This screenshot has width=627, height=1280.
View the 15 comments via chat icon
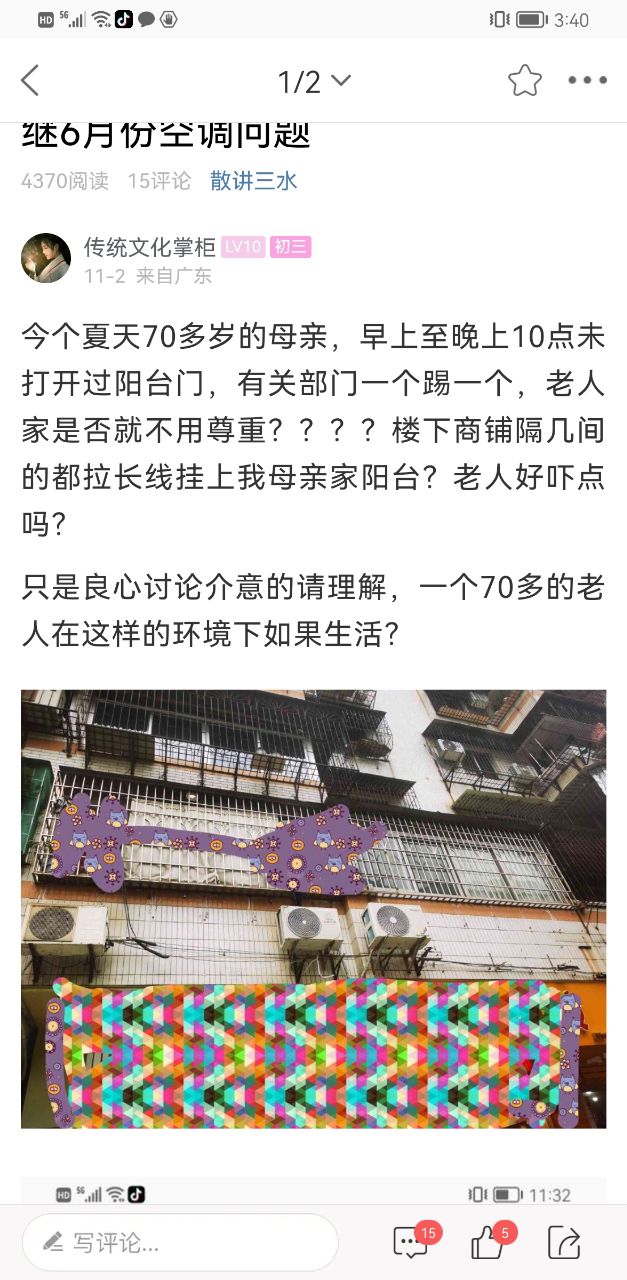412,1243
